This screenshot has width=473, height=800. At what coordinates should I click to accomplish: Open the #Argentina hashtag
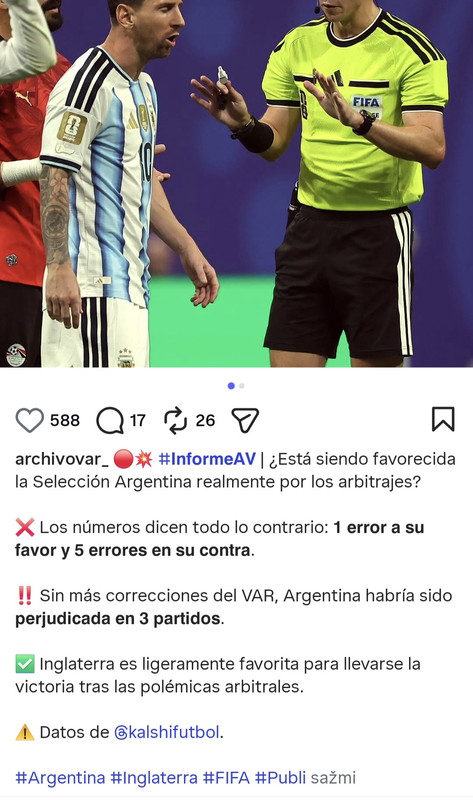pos(60,778)
